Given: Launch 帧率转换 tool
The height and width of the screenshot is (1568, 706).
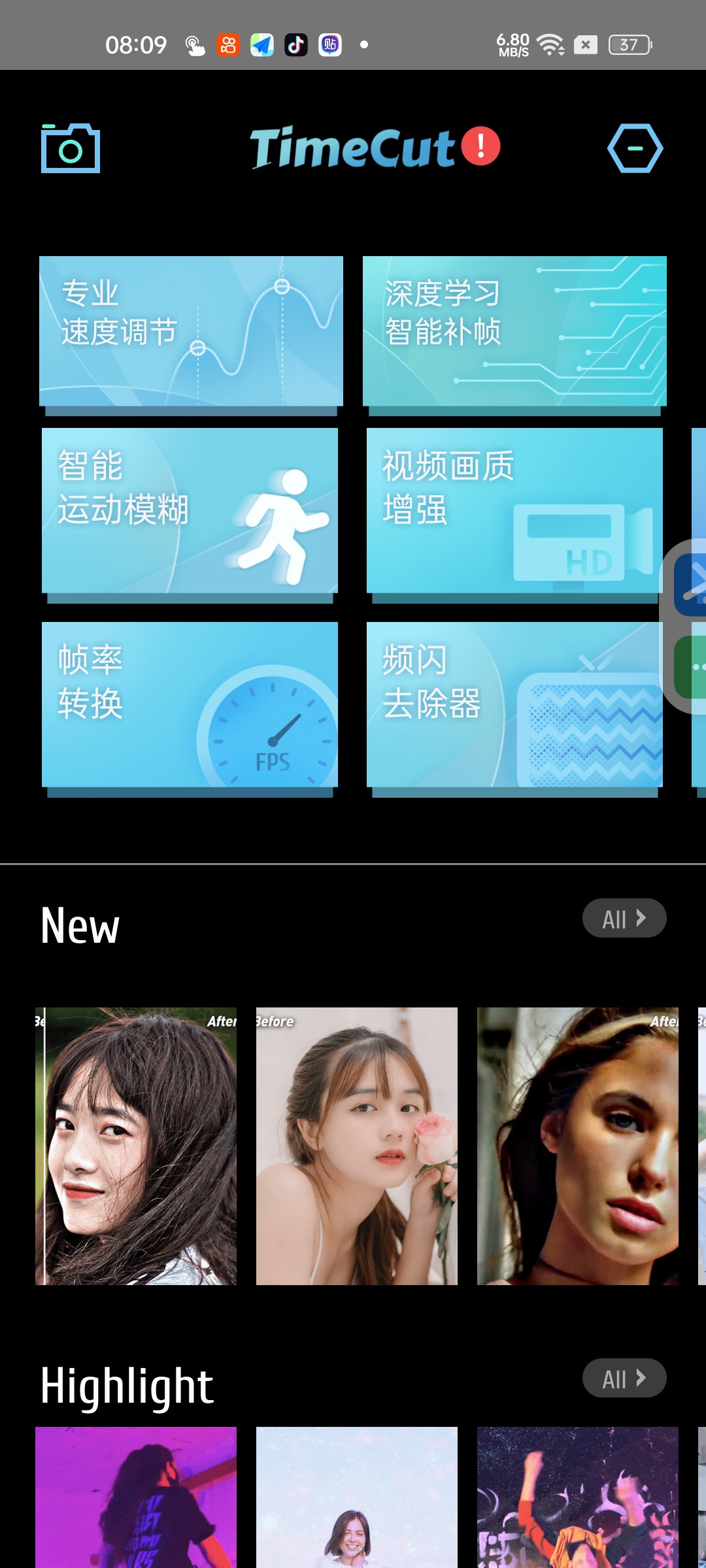Looking at the screenshot, I should click(190, 704).
